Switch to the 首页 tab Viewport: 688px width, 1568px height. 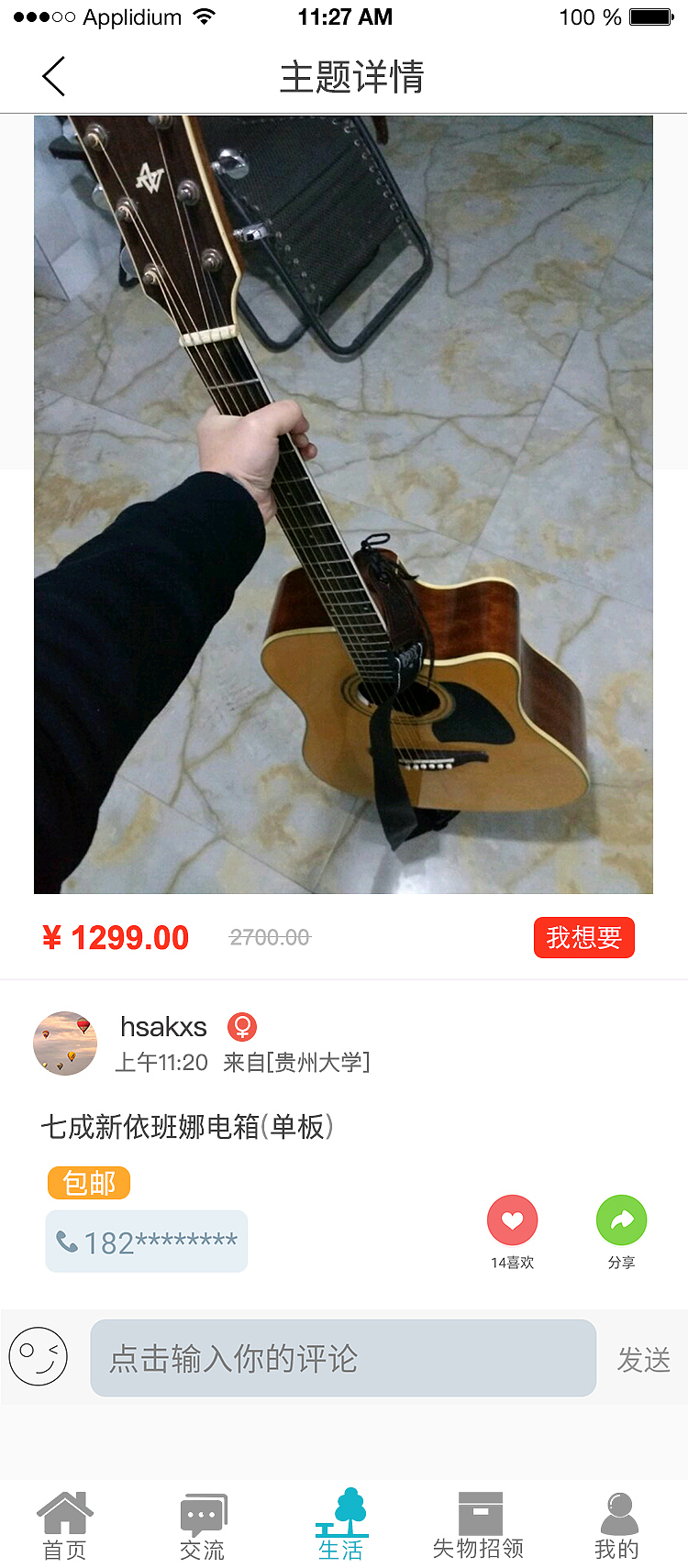tap(65, 1526)
